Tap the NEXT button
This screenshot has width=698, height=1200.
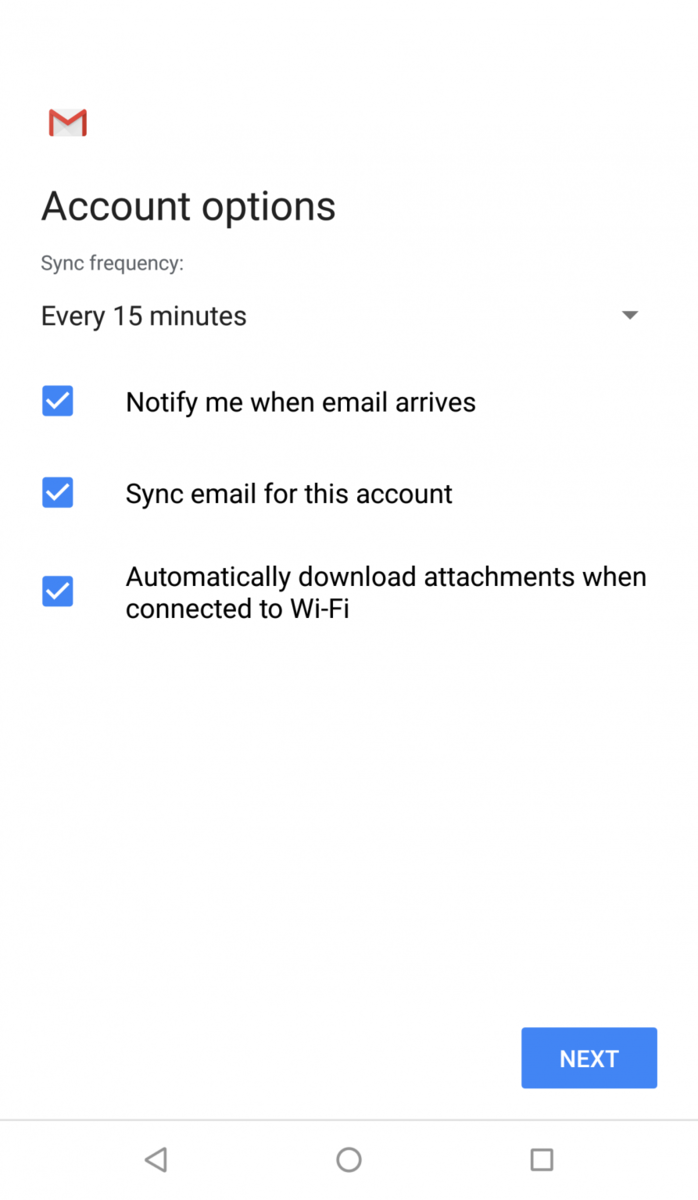pos(589,1058)
